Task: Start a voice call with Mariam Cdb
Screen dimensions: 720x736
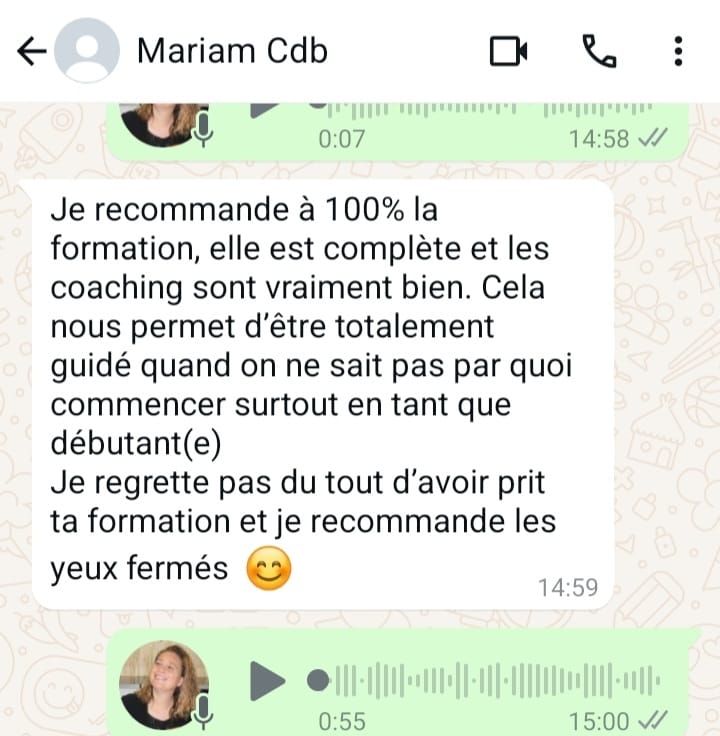Action: (x=598, y=51)
